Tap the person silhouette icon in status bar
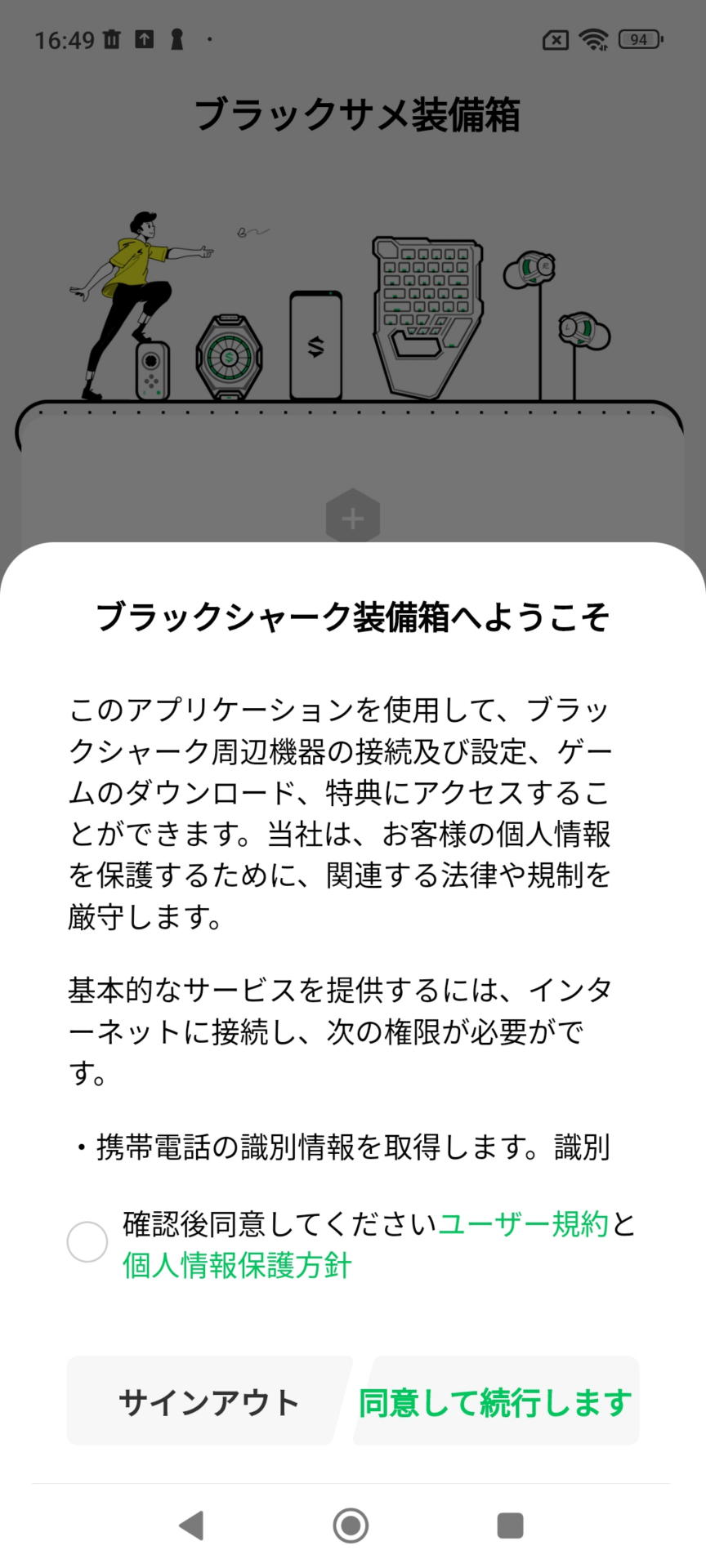Viewport: 706px width, 1568px height. coord(176,38)
